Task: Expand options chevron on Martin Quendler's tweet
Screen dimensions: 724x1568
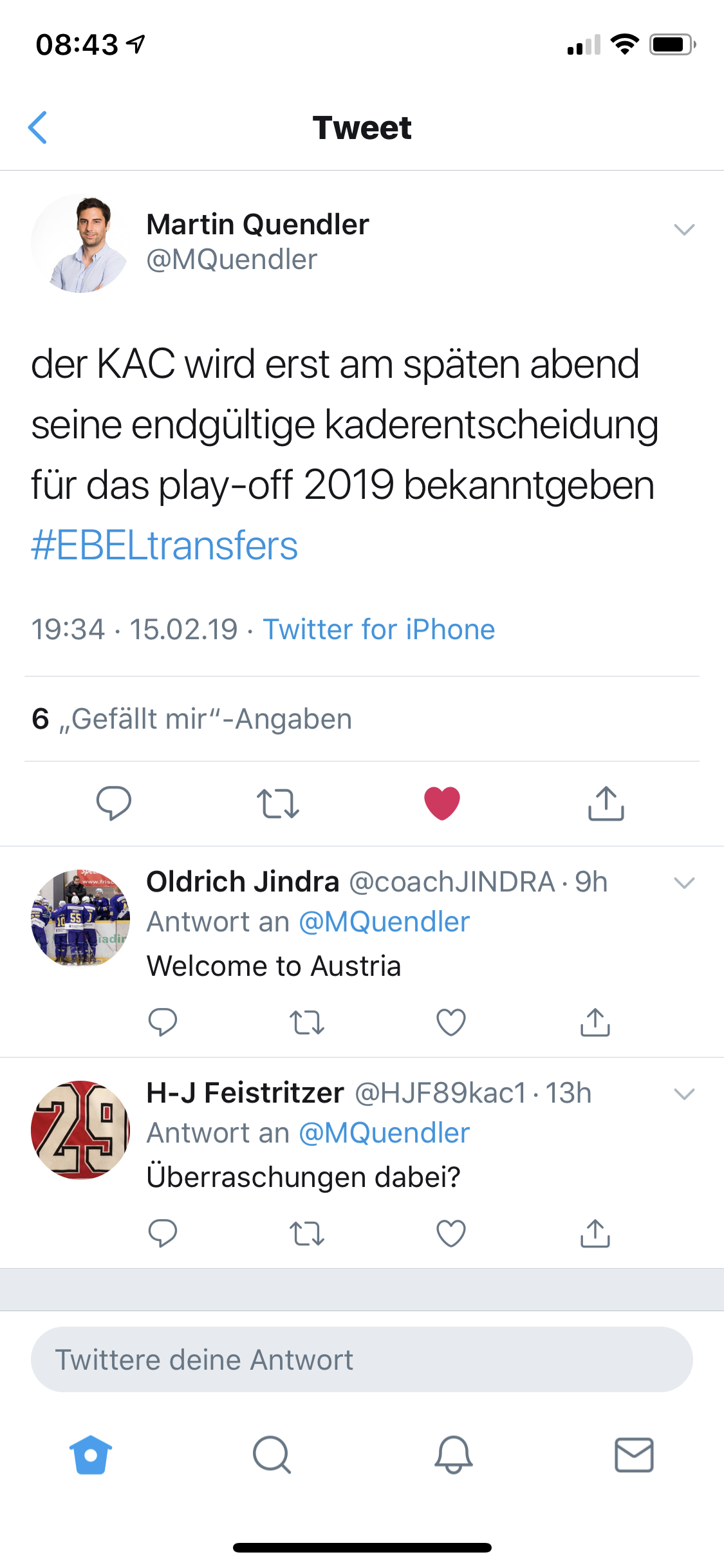Action: (x=683, y=229)
